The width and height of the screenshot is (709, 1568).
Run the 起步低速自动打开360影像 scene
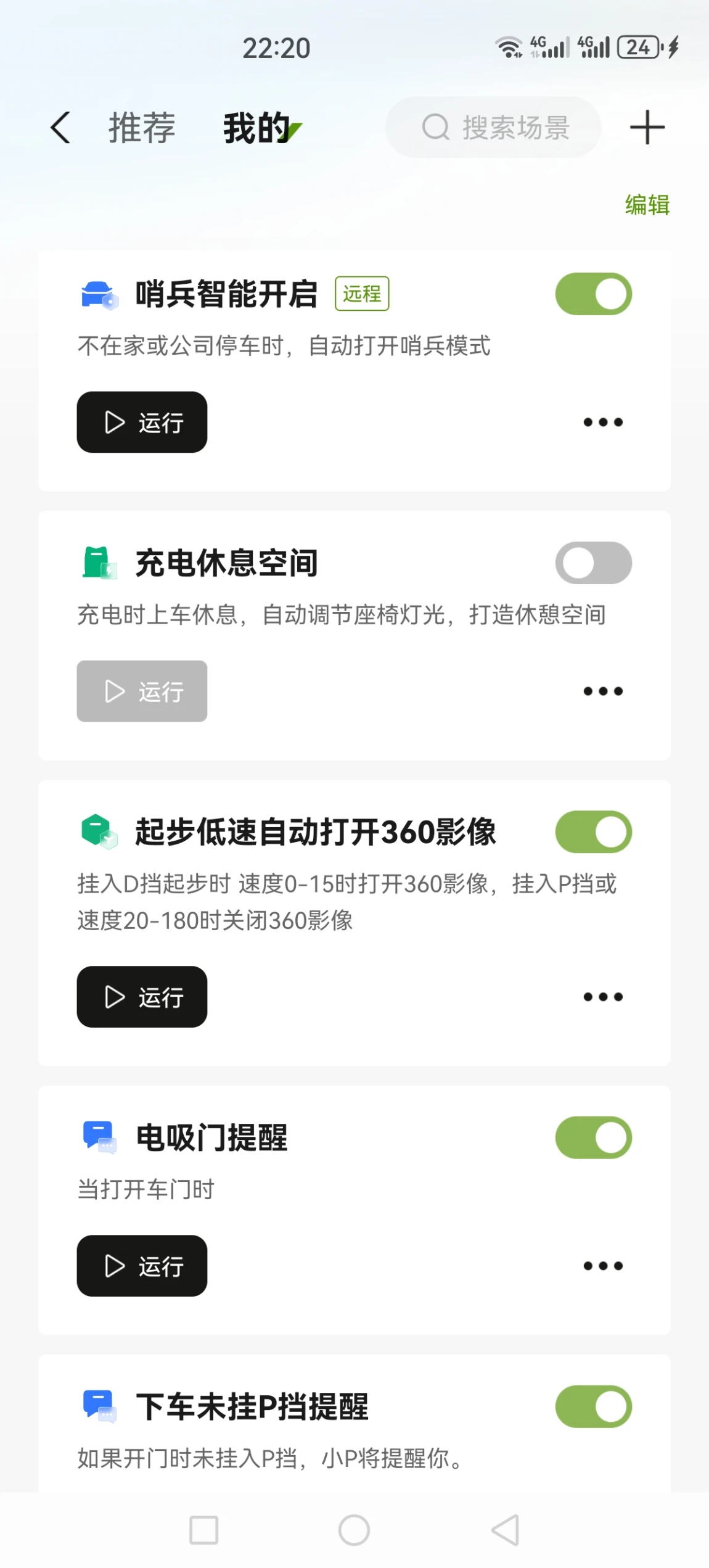click(142, 997)
